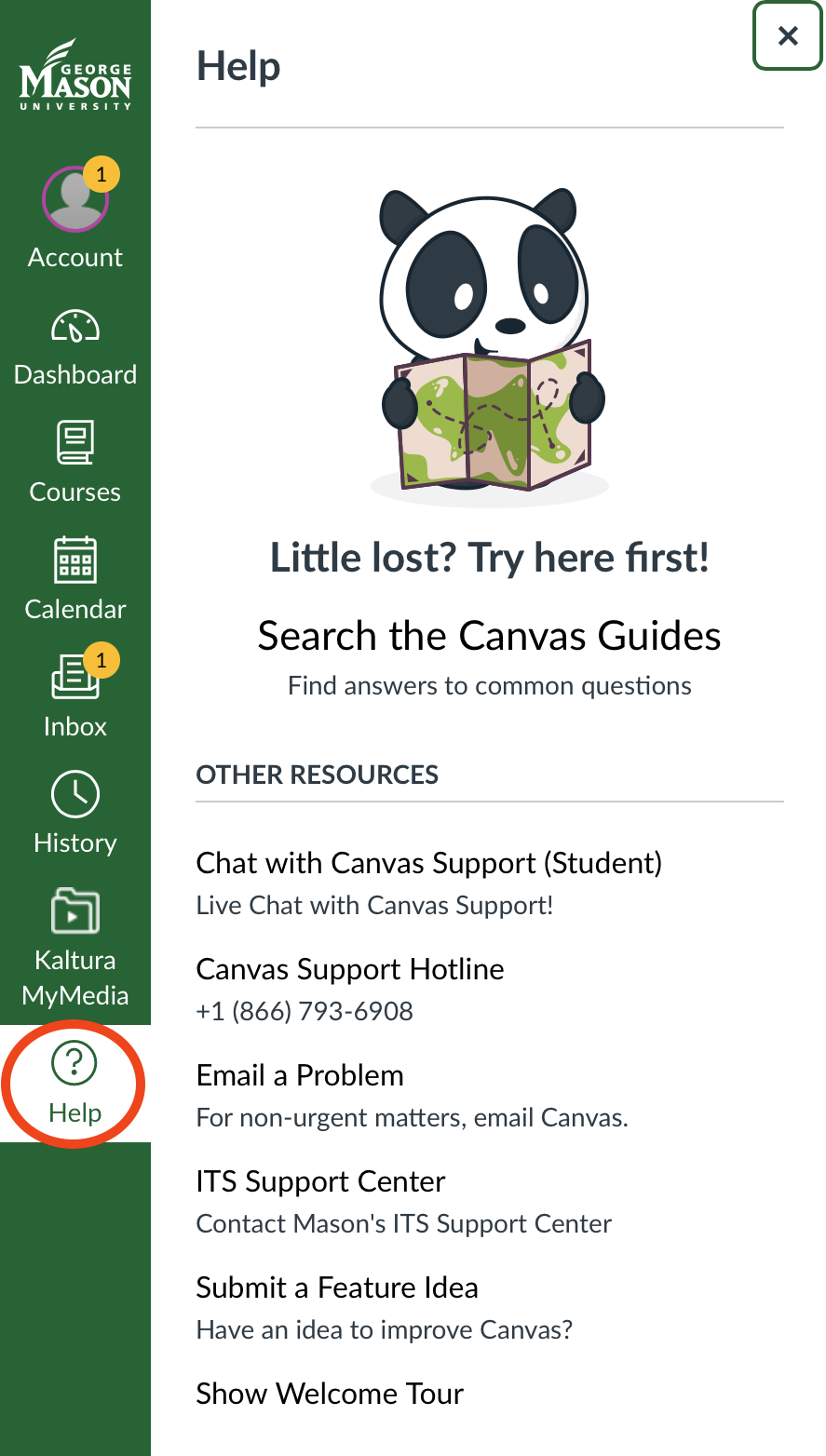Start Chat with Canvas Support (Student)
The height and width of the screenshot is (1456, 826).
[x=428, y=863]
